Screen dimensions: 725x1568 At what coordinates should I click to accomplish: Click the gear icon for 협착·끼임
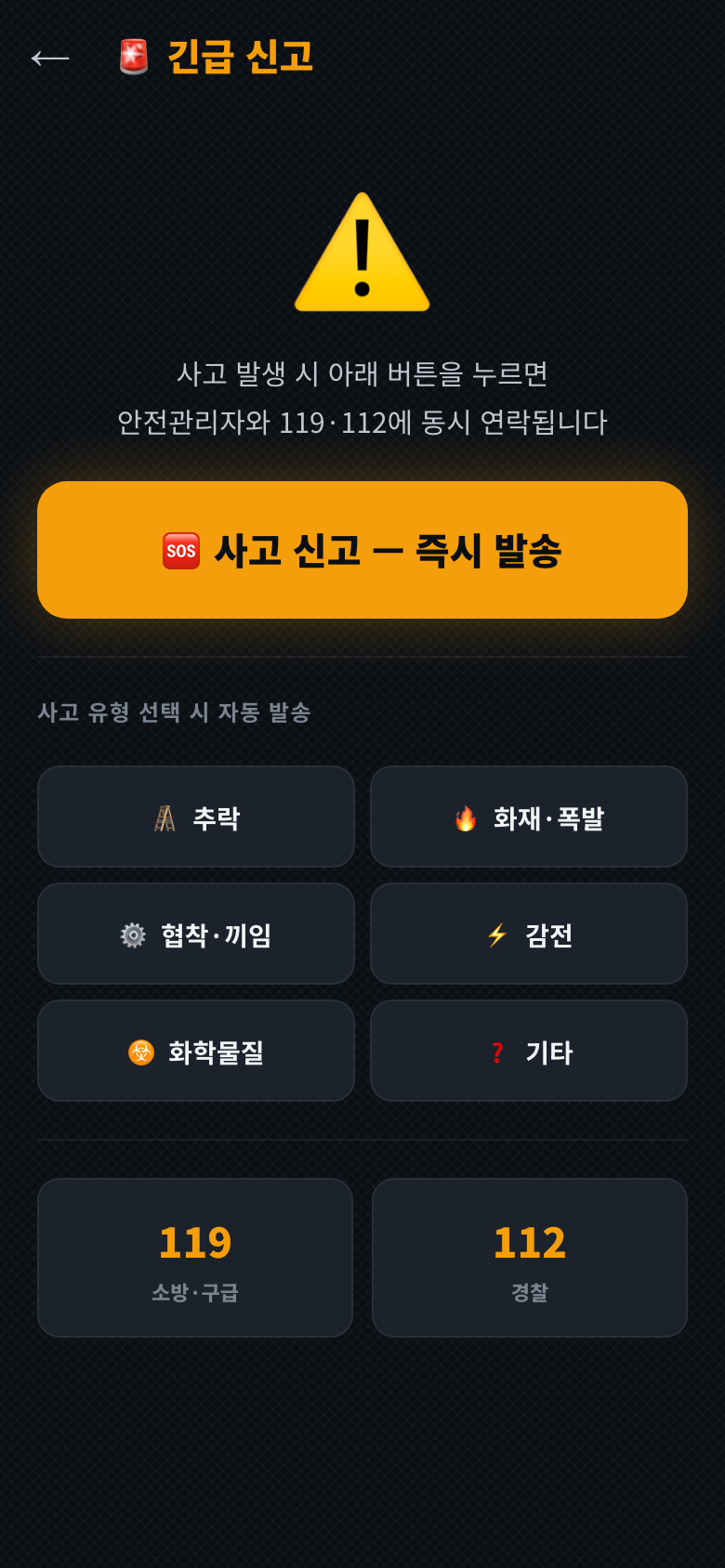tap(133, 934)
